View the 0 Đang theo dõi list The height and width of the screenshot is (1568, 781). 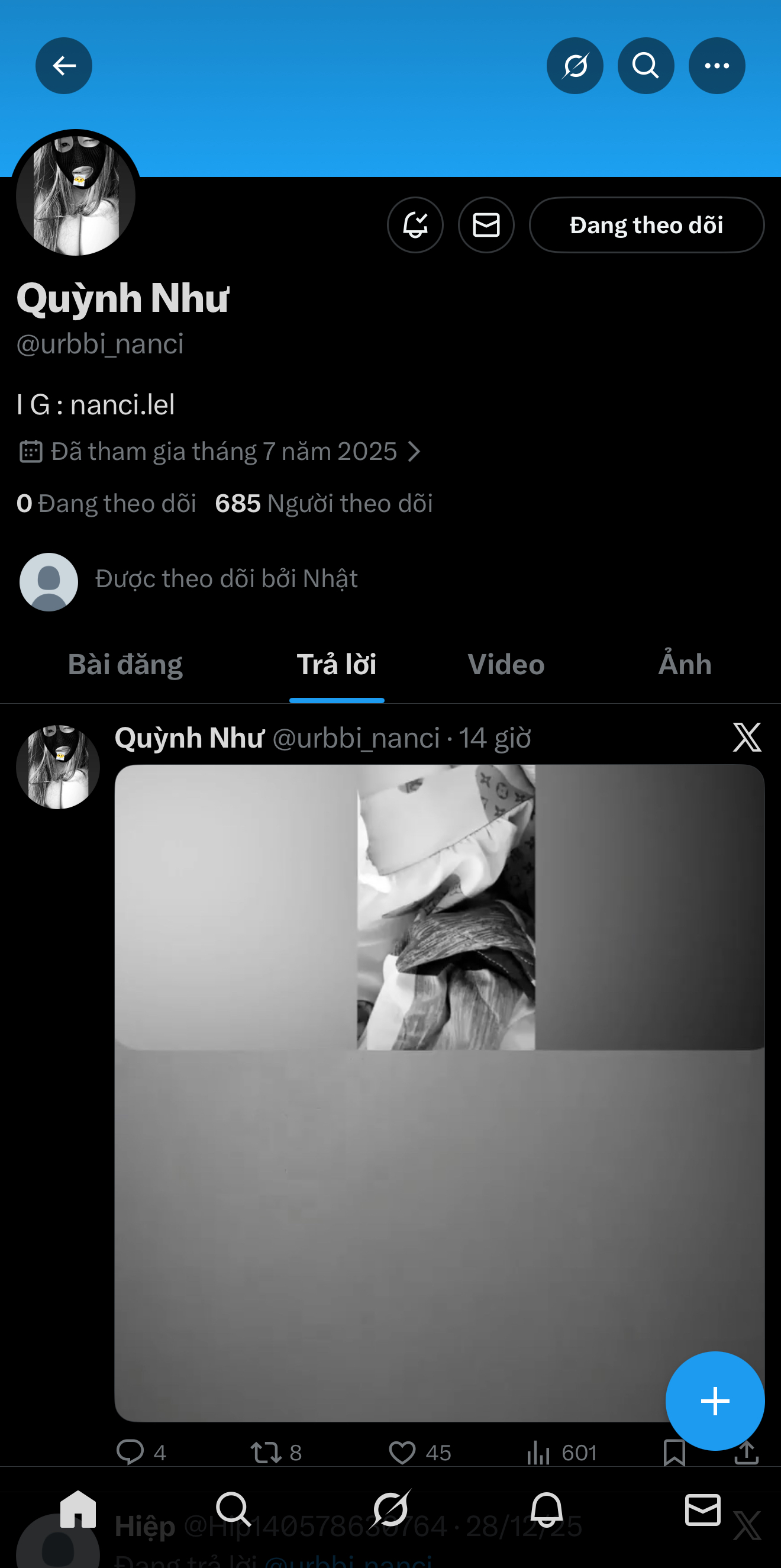pyautogui.click(x=106, y=503)
